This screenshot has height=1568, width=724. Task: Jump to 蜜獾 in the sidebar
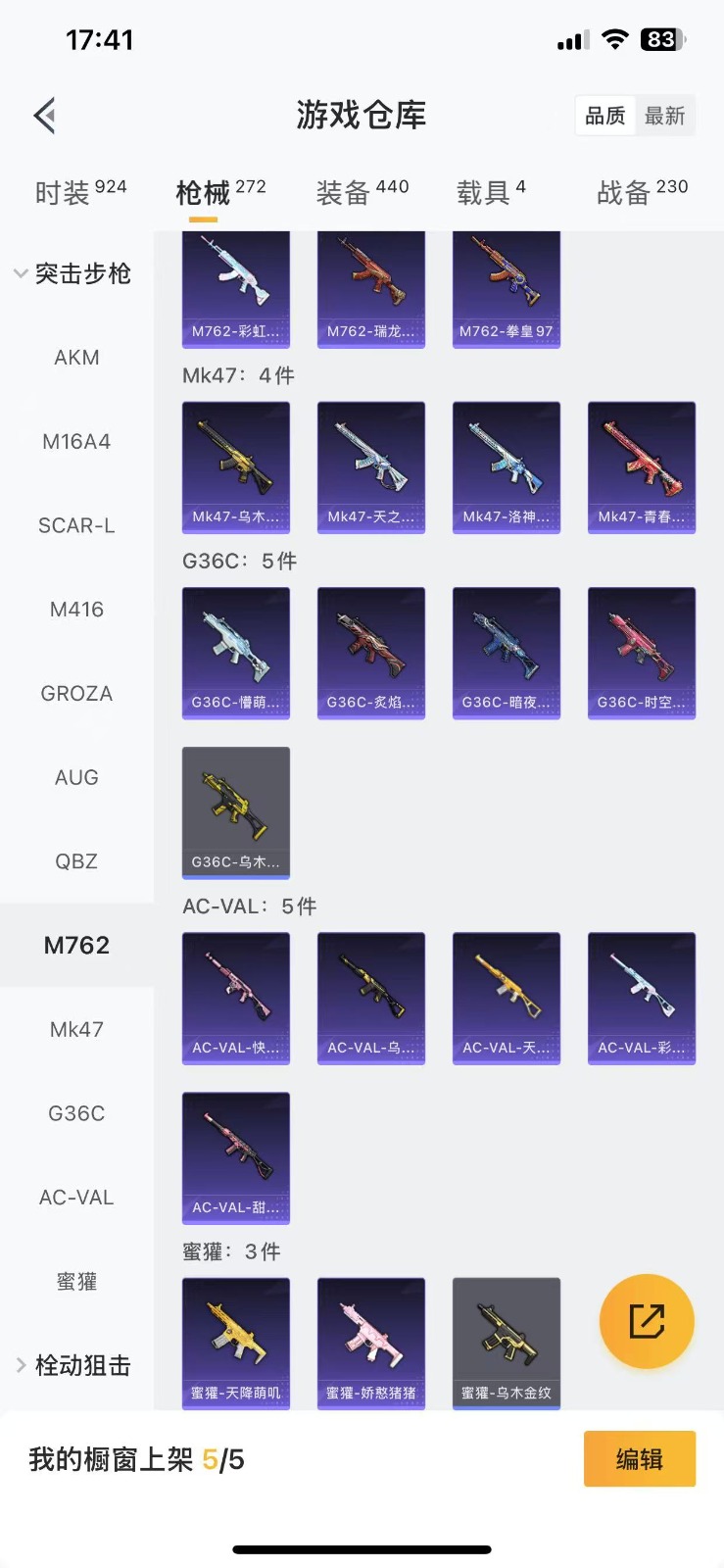(x=76, y=1281)
